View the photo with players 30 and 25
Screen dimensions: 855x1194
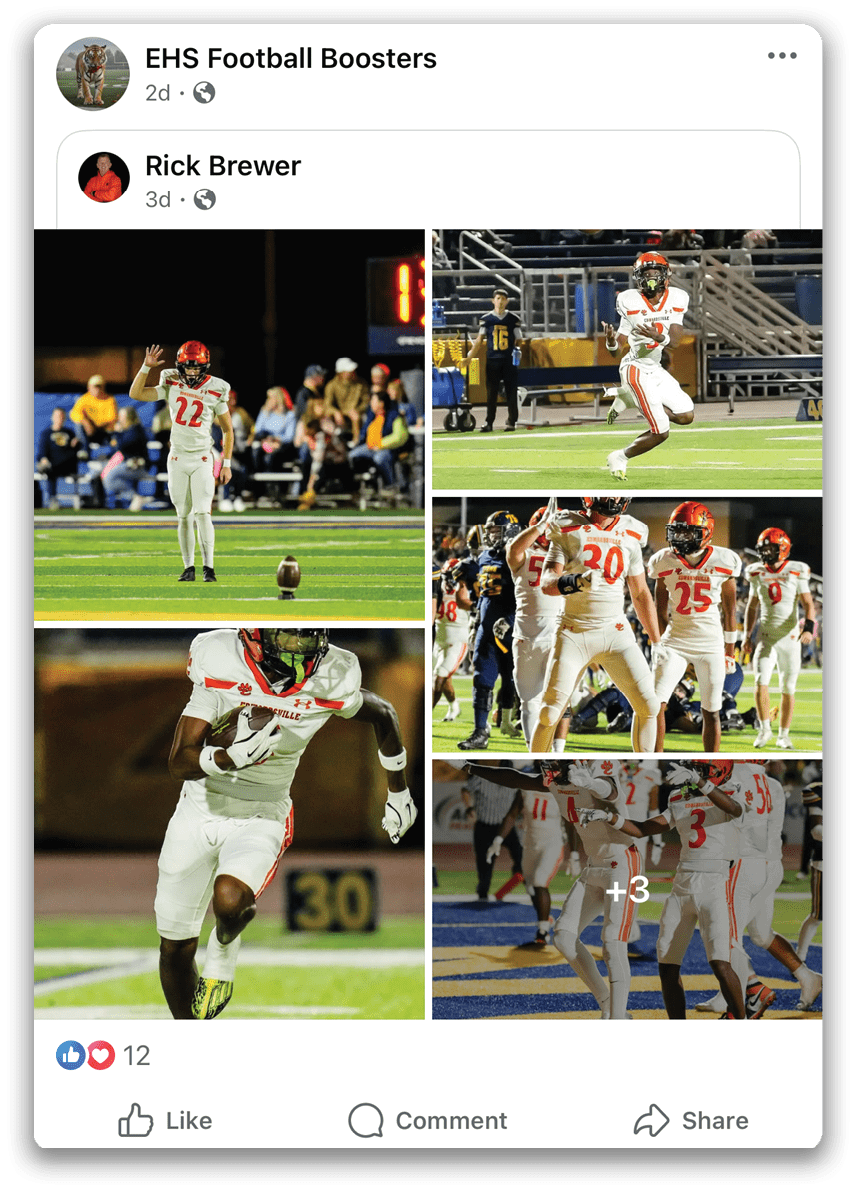627,624
